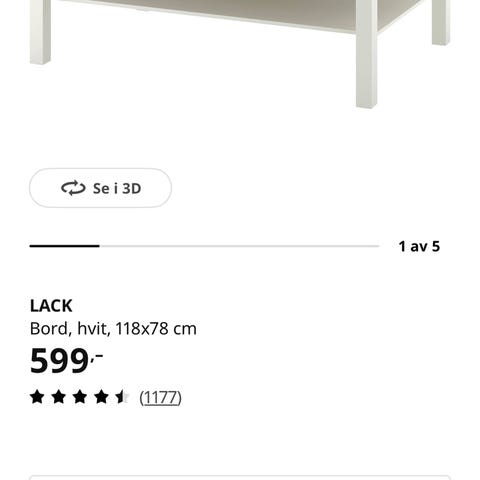Open the 1177 reviews link
This screenshot has width=480, height=480.
[x=160, y=397]
